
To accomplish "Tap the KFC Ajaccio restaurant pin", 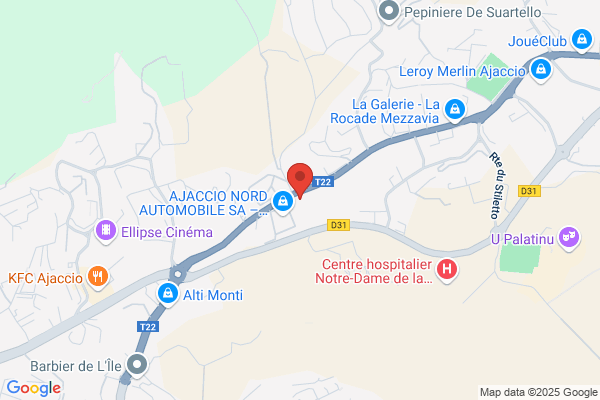I will [98, 277].
